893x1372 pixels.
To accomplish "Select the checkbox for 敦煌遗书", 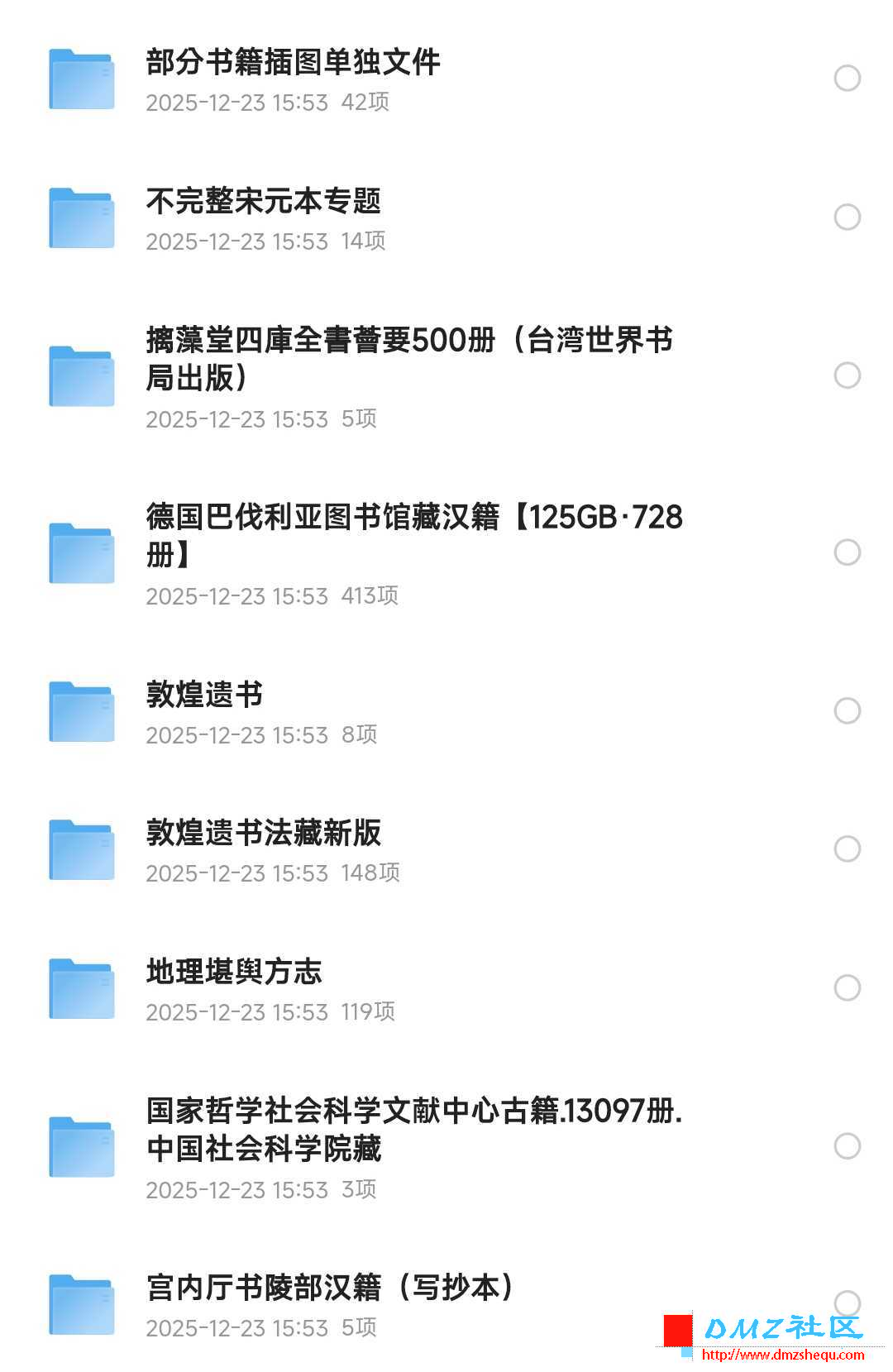I will coord(846,709).
